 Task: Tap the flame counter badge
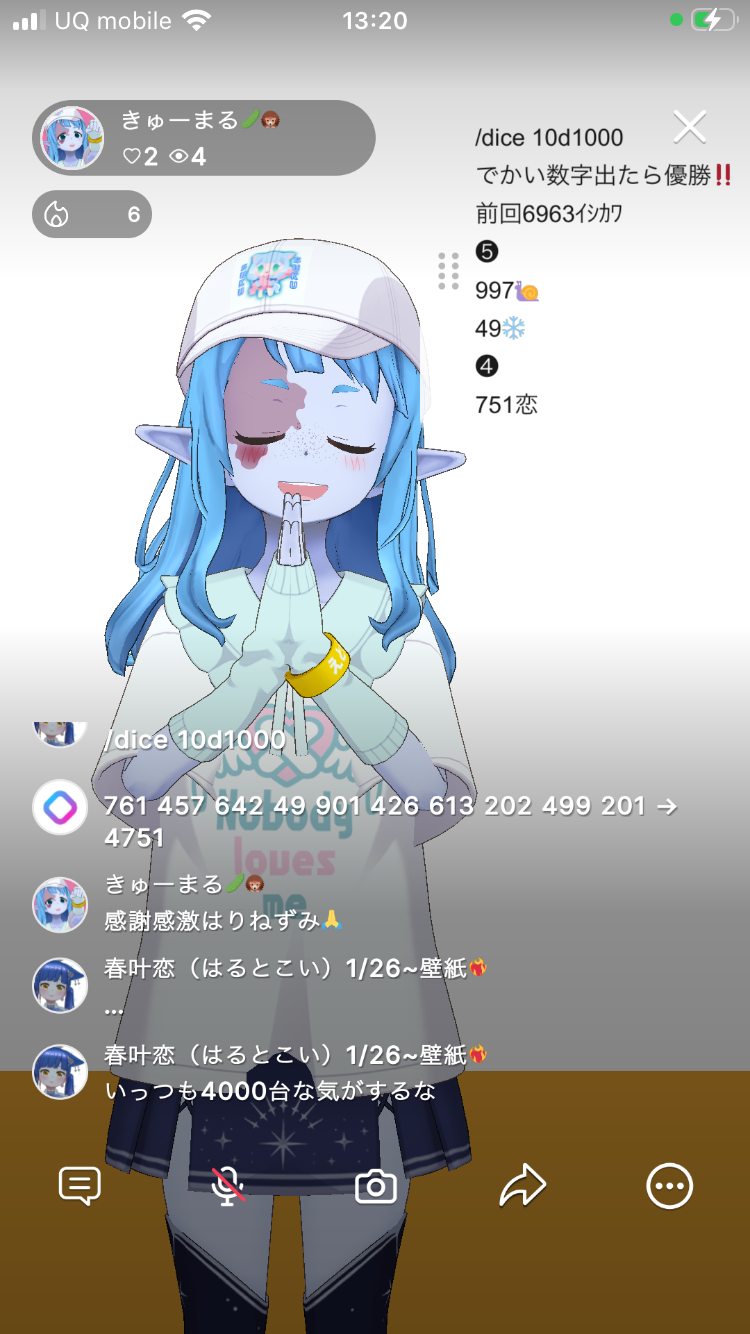click(92, 214)
